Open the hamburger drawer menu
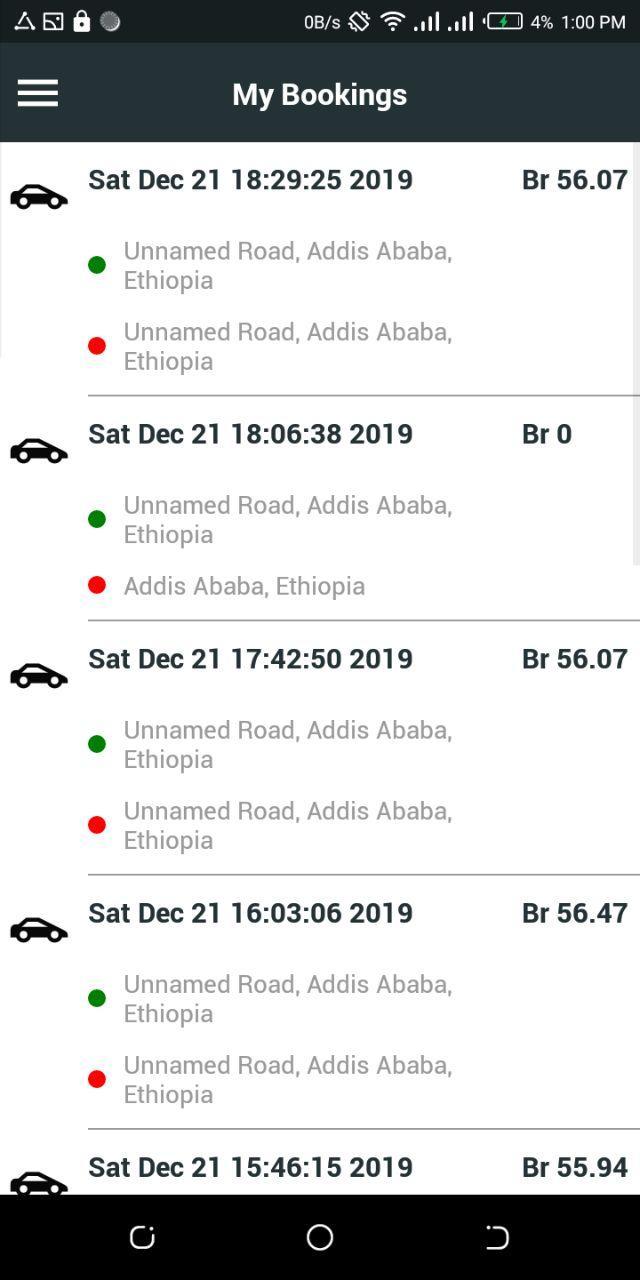The image size is (640, 1280). (38, 94)
